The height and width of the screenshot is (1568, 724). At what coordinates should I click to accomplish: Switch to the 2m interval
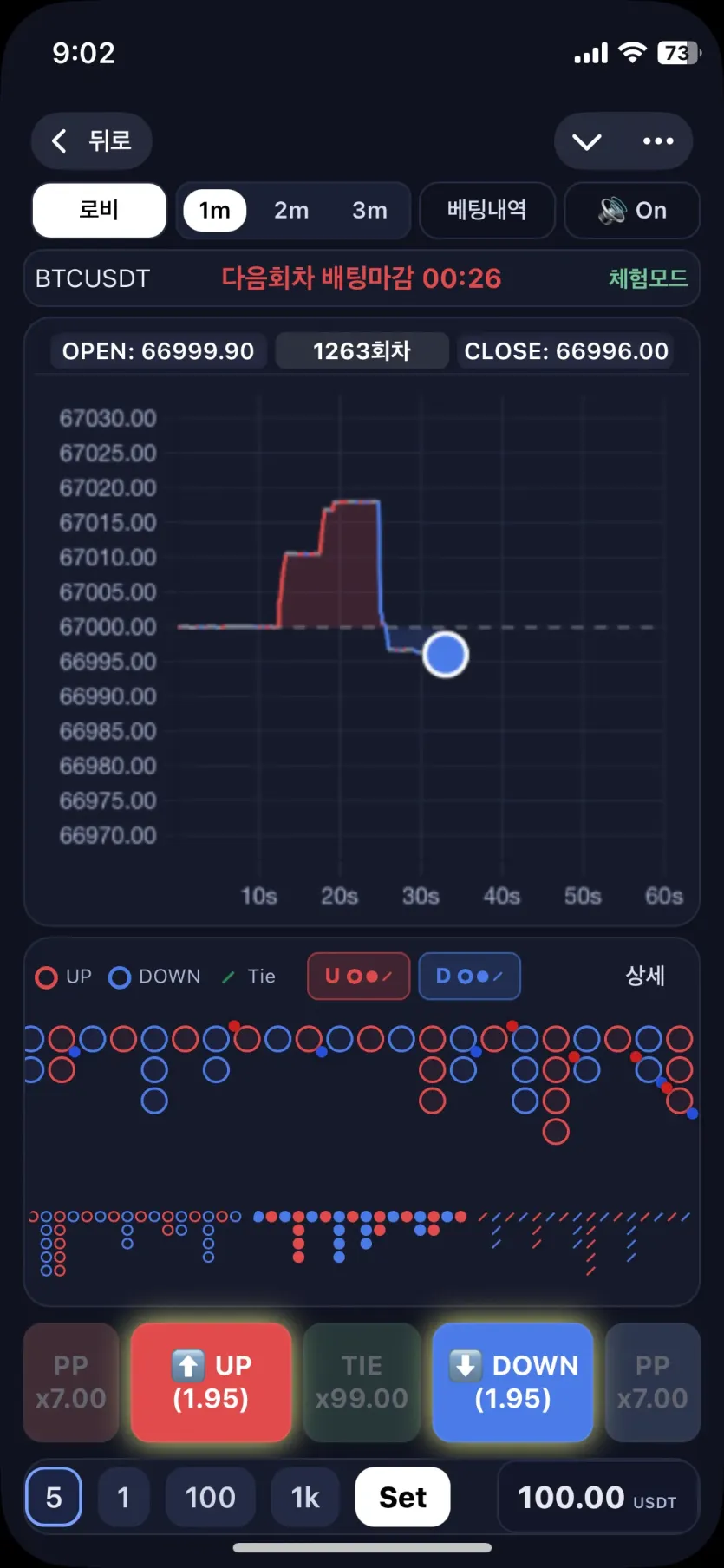point(291,210)
